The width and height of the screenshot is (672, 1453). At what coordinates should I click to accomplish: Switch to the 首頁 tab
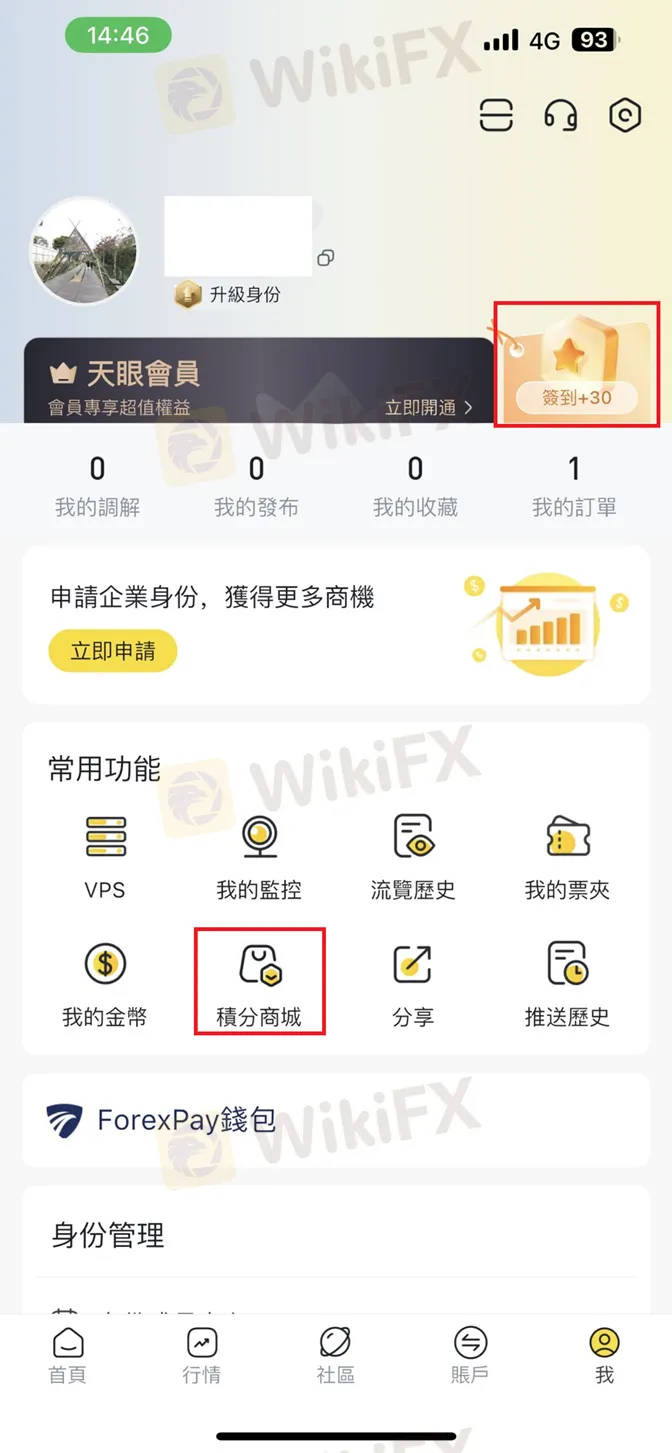(67, 1355)
